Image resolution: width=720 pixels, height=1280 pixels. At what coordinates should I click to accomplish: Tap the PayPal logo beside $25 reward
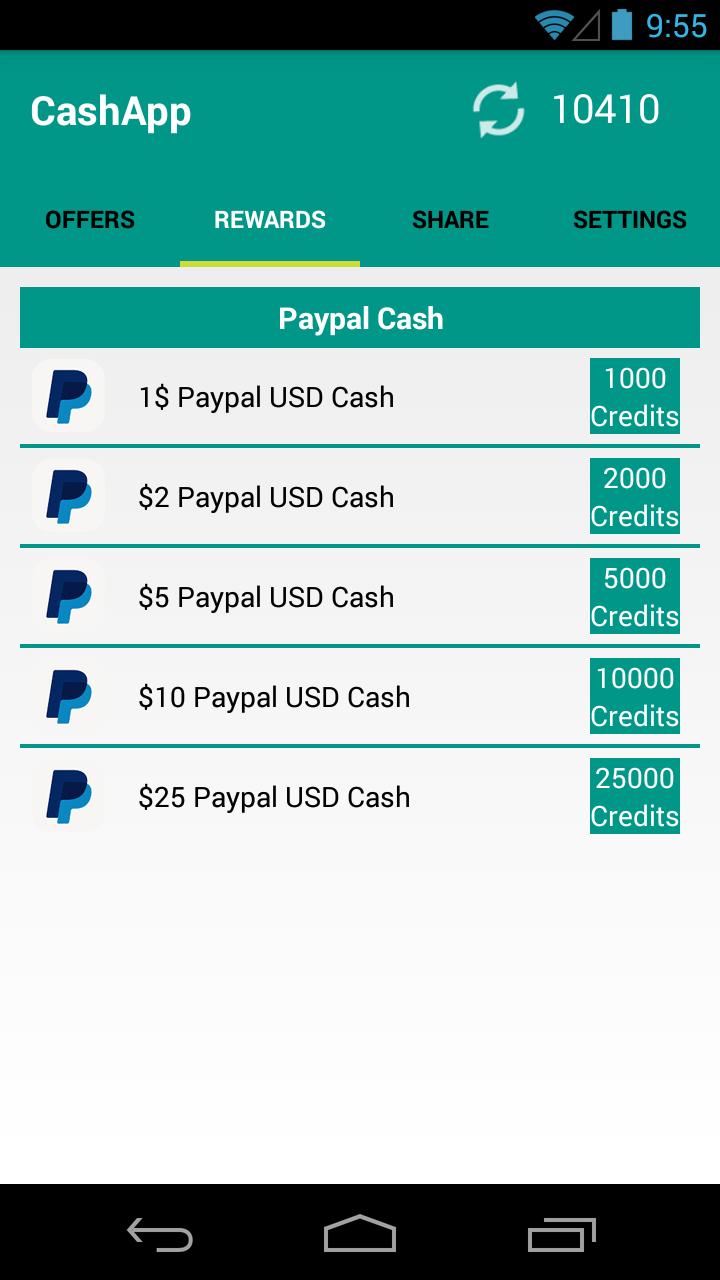68,796
